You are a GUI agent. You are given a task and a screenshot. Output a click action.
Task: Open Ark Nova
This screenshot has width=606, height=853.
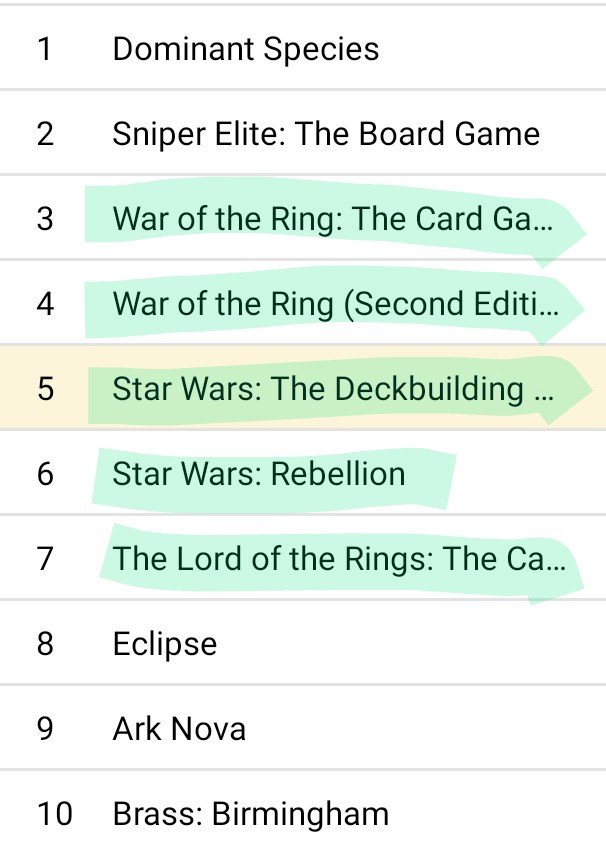pos(179,728)
